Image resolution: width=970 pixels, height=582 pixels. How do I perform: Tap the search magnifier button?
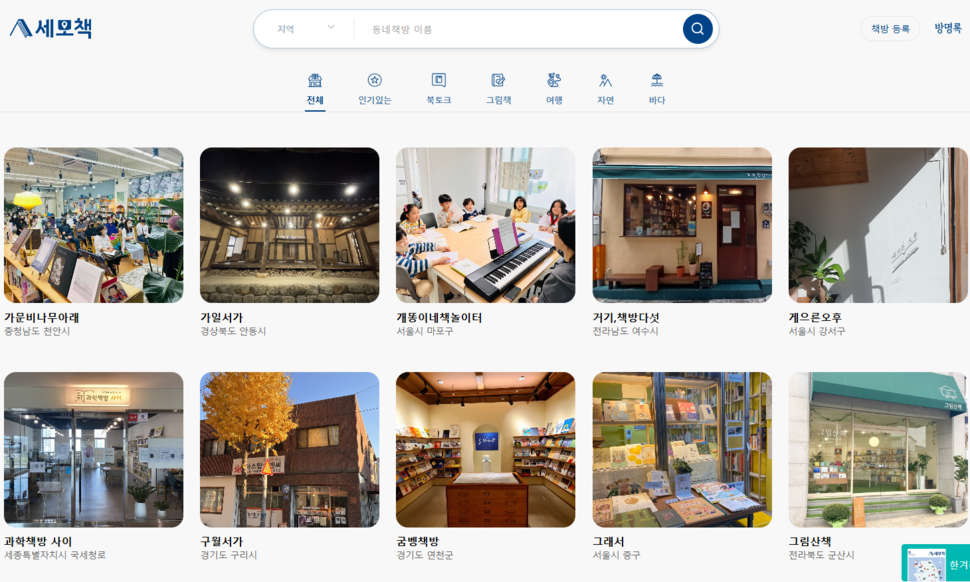coord(697,29)
